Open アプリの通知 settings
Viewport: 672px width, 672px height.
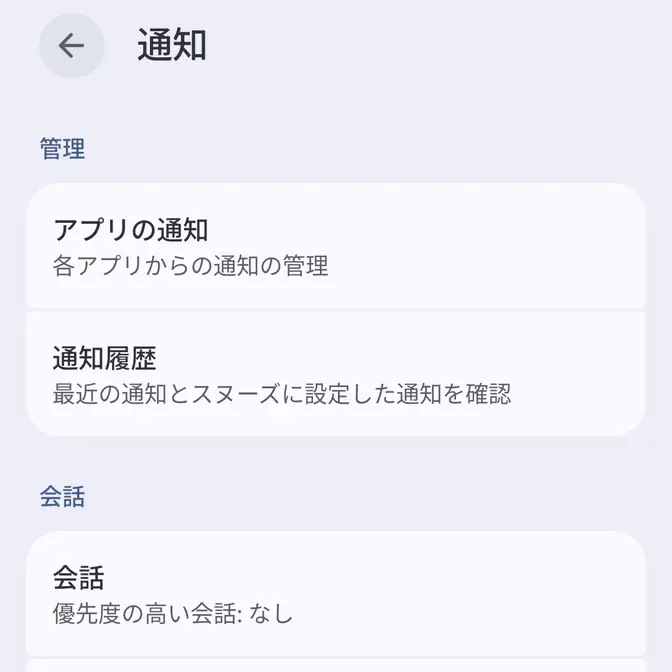[x=336, y=246]
